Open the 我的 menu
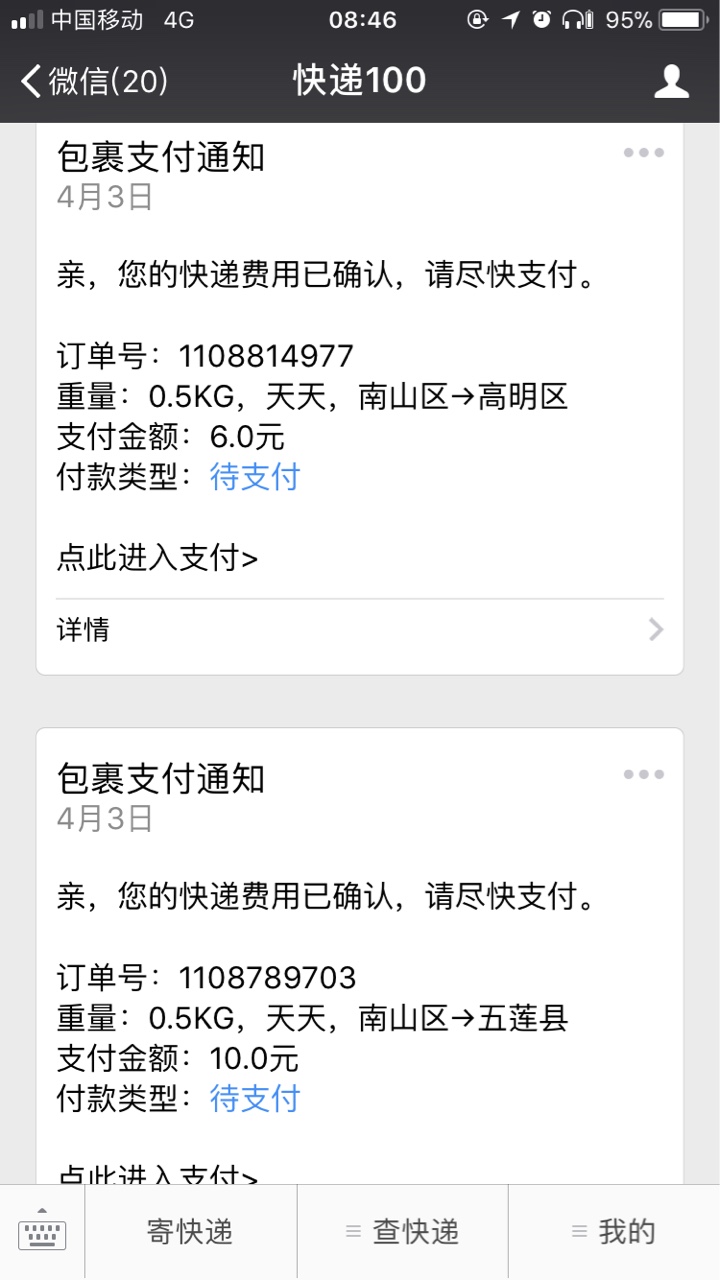The image size is (720, 1280). point(614,1232)
